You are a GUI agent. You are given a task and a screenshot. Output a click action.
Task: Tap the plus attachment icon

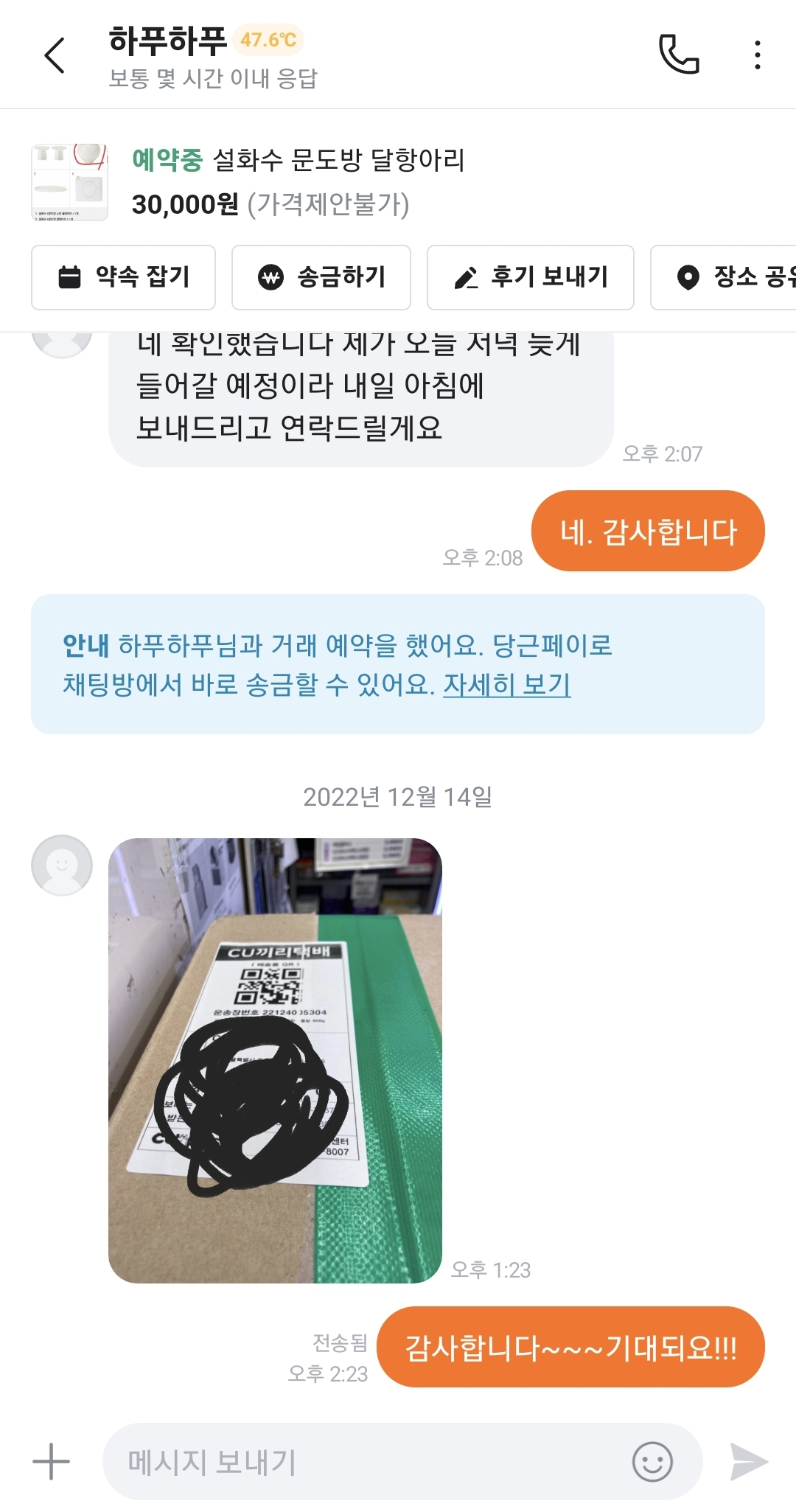(51, 1461)
